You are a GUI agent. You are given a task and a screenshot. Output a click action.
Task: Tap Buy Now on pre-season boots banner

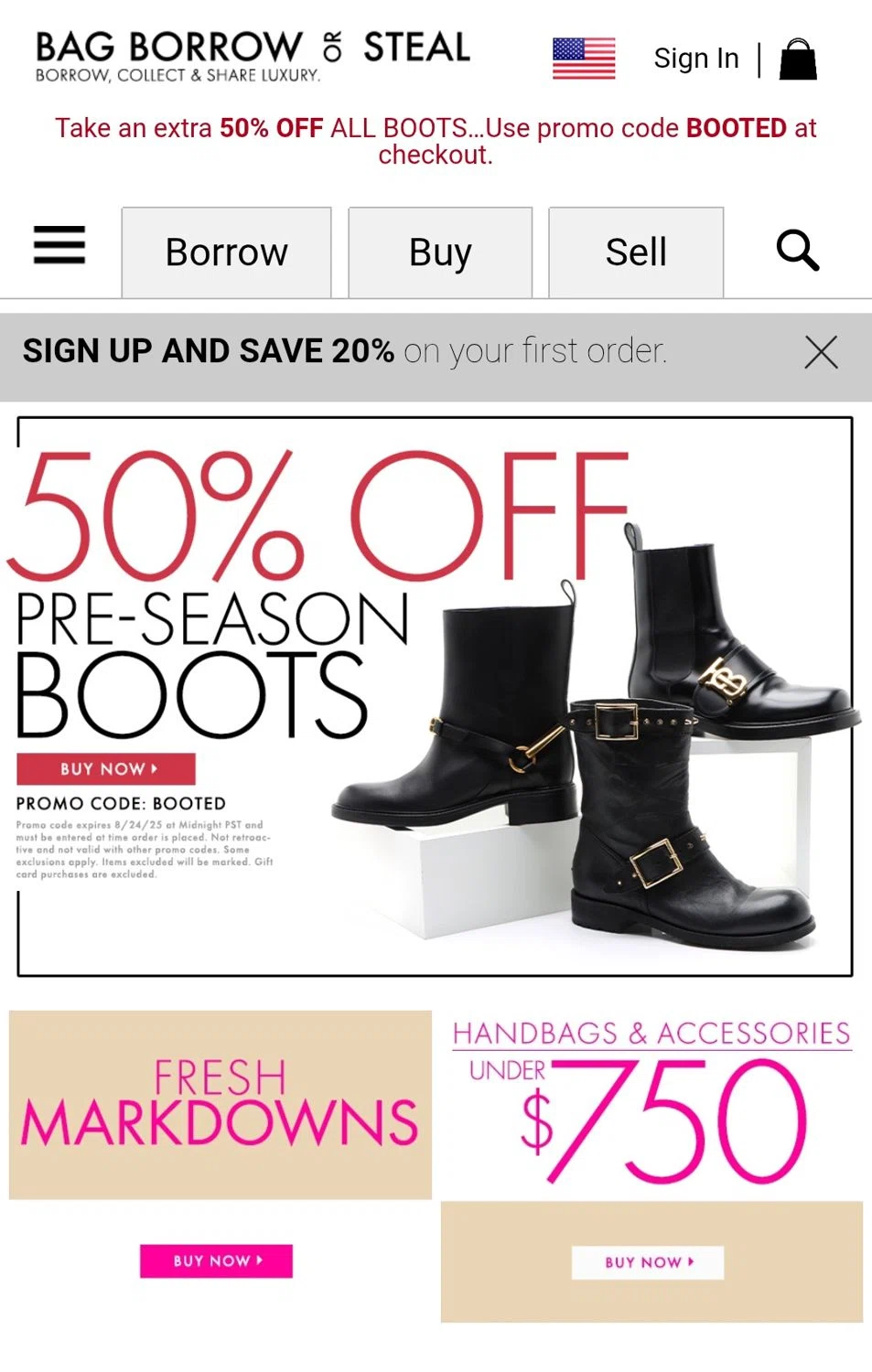tap(106, 769)
